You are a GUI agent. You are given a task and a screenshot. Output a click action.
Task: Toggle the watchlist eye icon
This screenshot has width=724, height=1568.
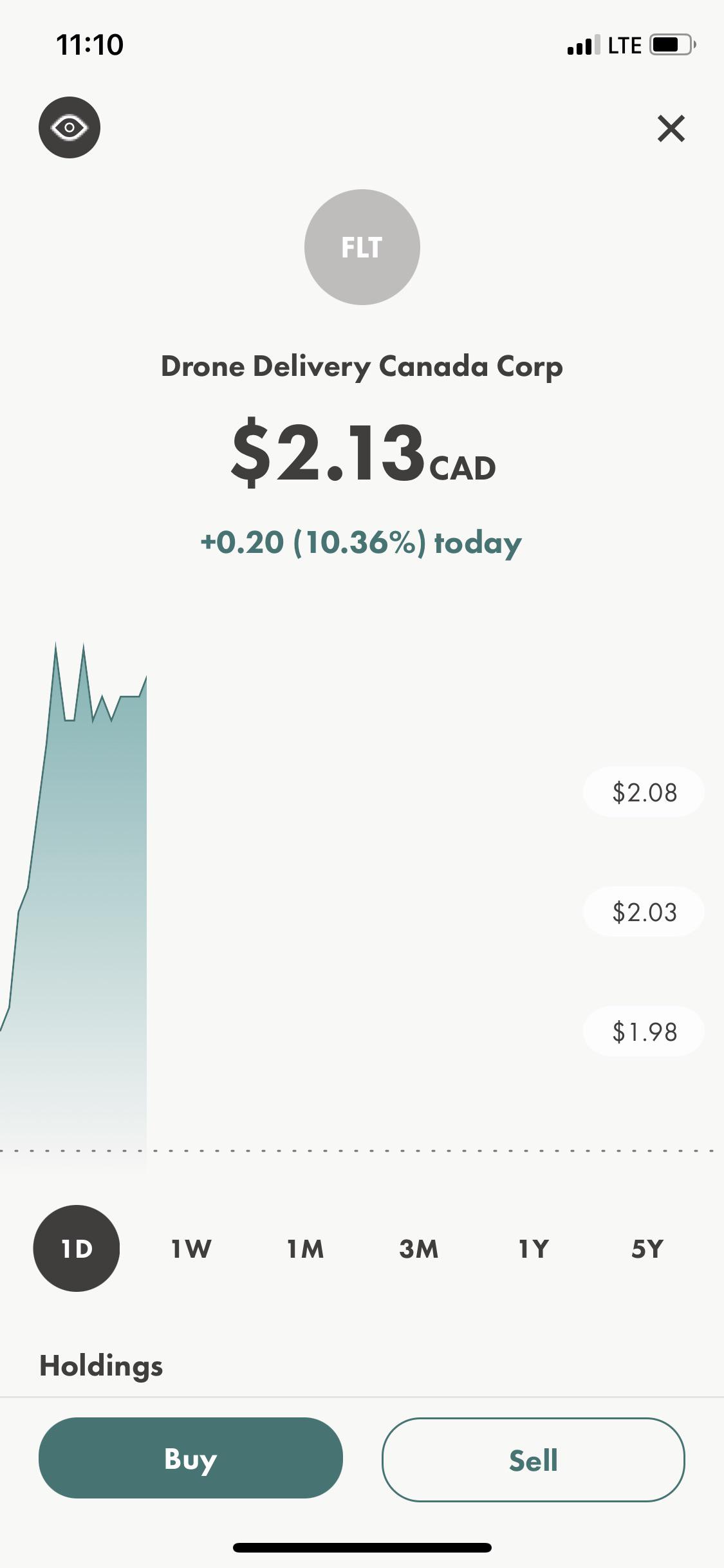tap(69, 128)
